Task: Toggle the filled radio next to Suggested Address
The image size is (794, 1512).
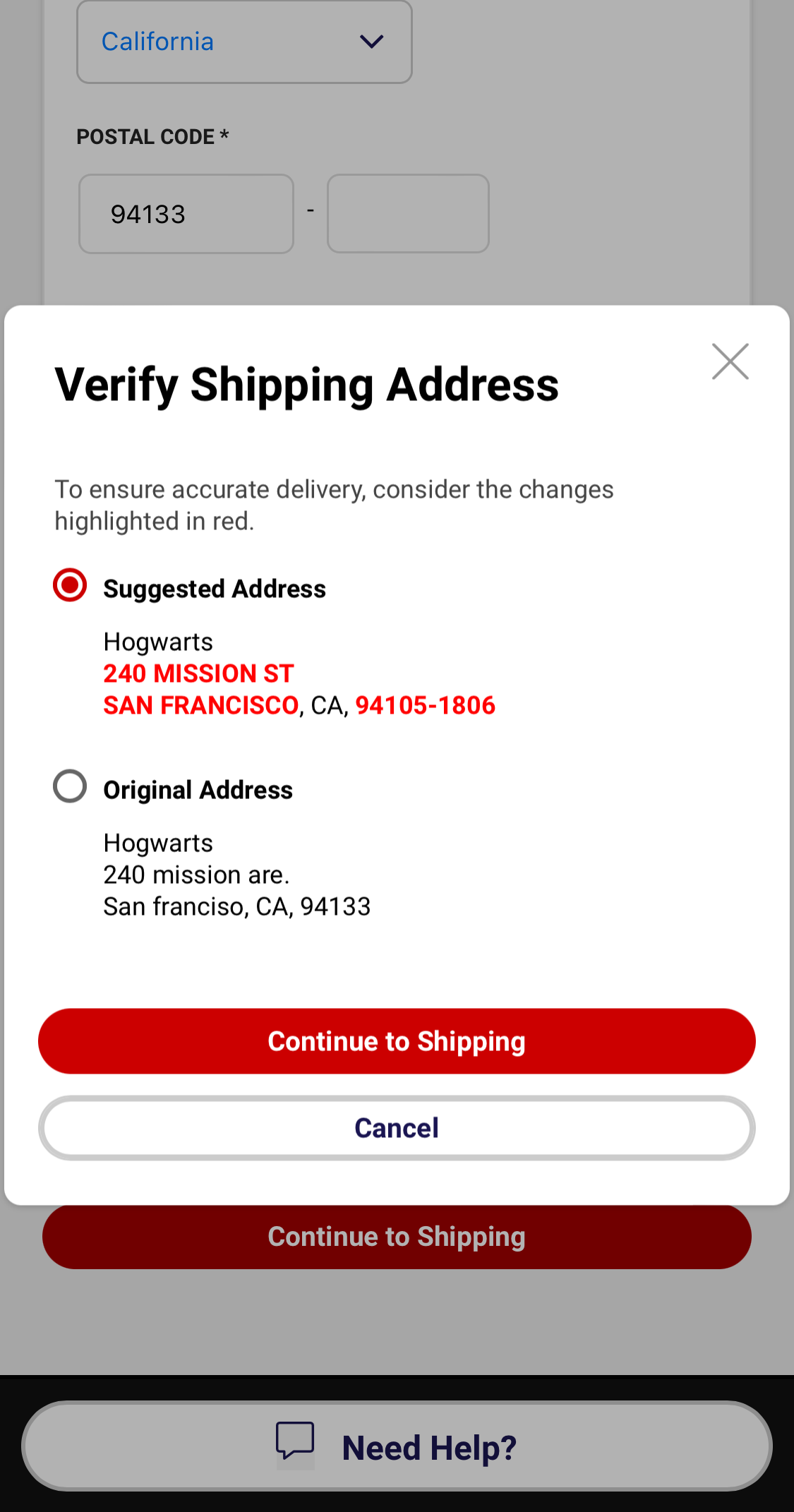Action: 69,584
